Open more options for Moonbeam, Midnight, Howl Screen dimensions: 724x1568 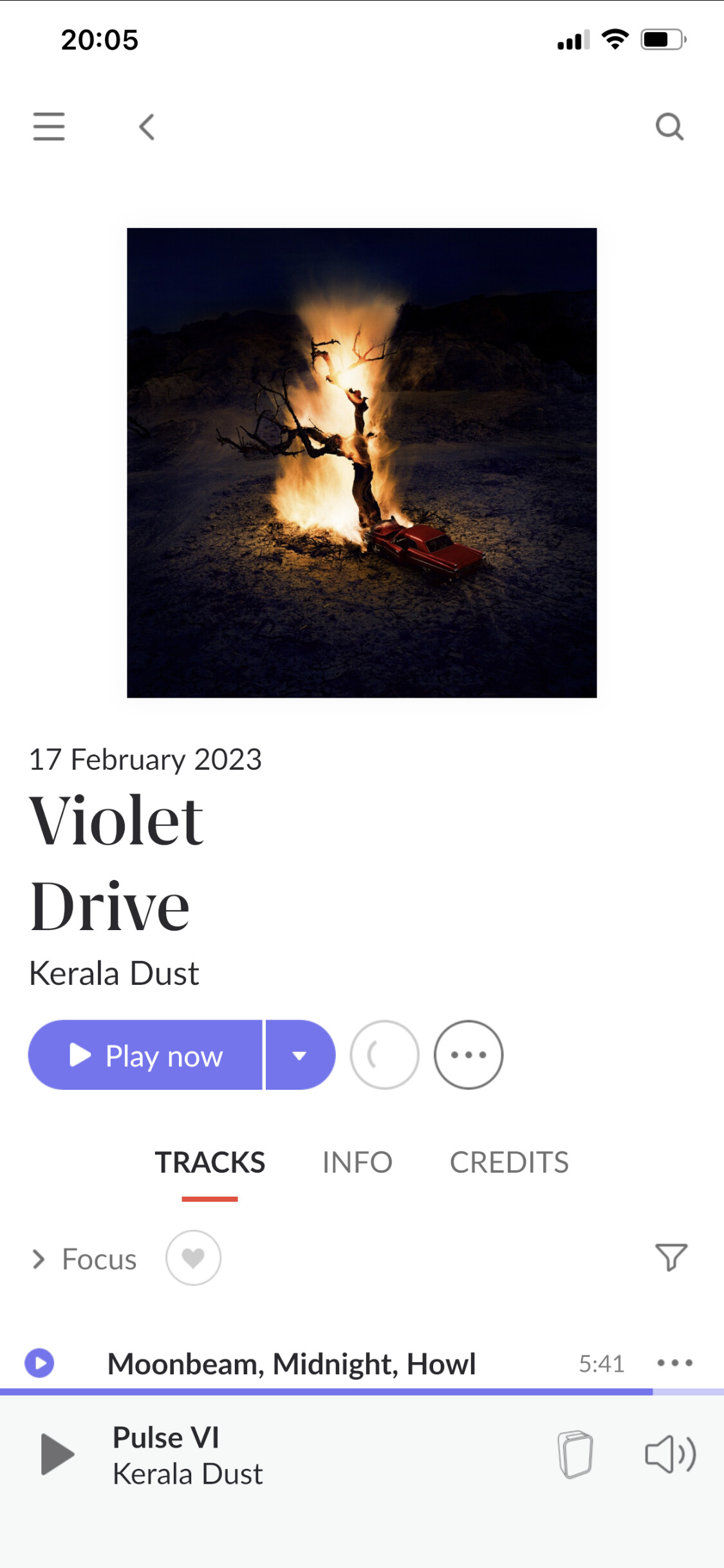(x=674, y=1363)
